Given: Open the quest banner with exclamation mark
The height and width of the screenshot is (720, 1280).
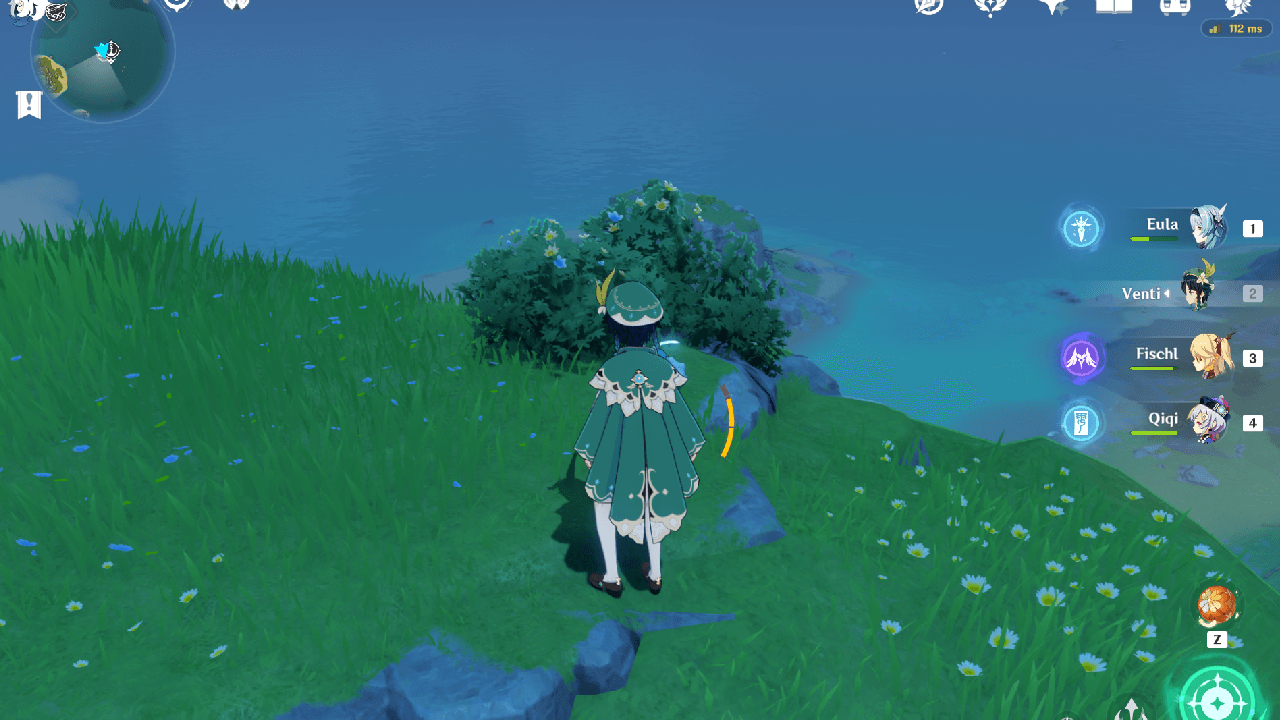Looking at the screenshot, I should click(29, 104).
